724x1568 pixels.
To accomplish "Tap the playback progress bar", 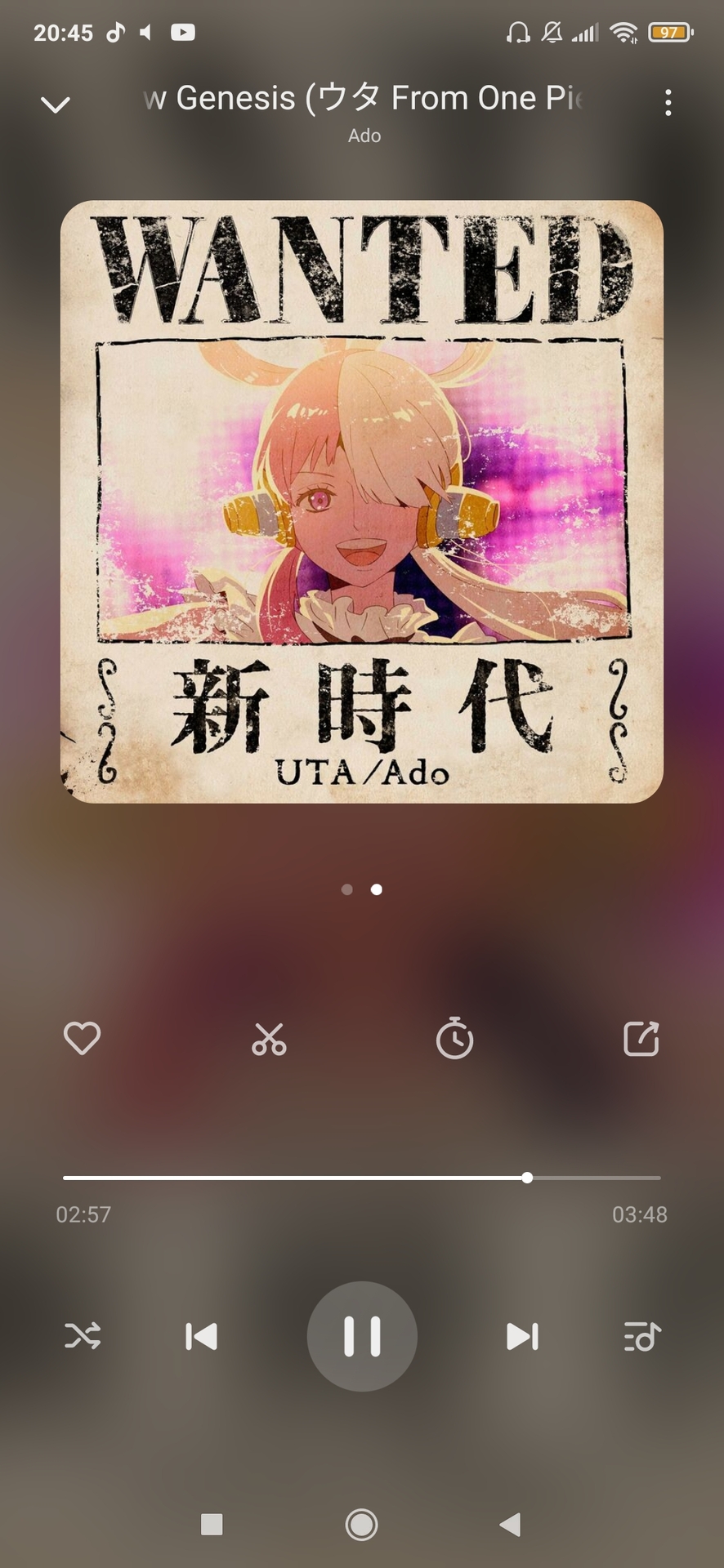I will click(x=361, y=1178).
